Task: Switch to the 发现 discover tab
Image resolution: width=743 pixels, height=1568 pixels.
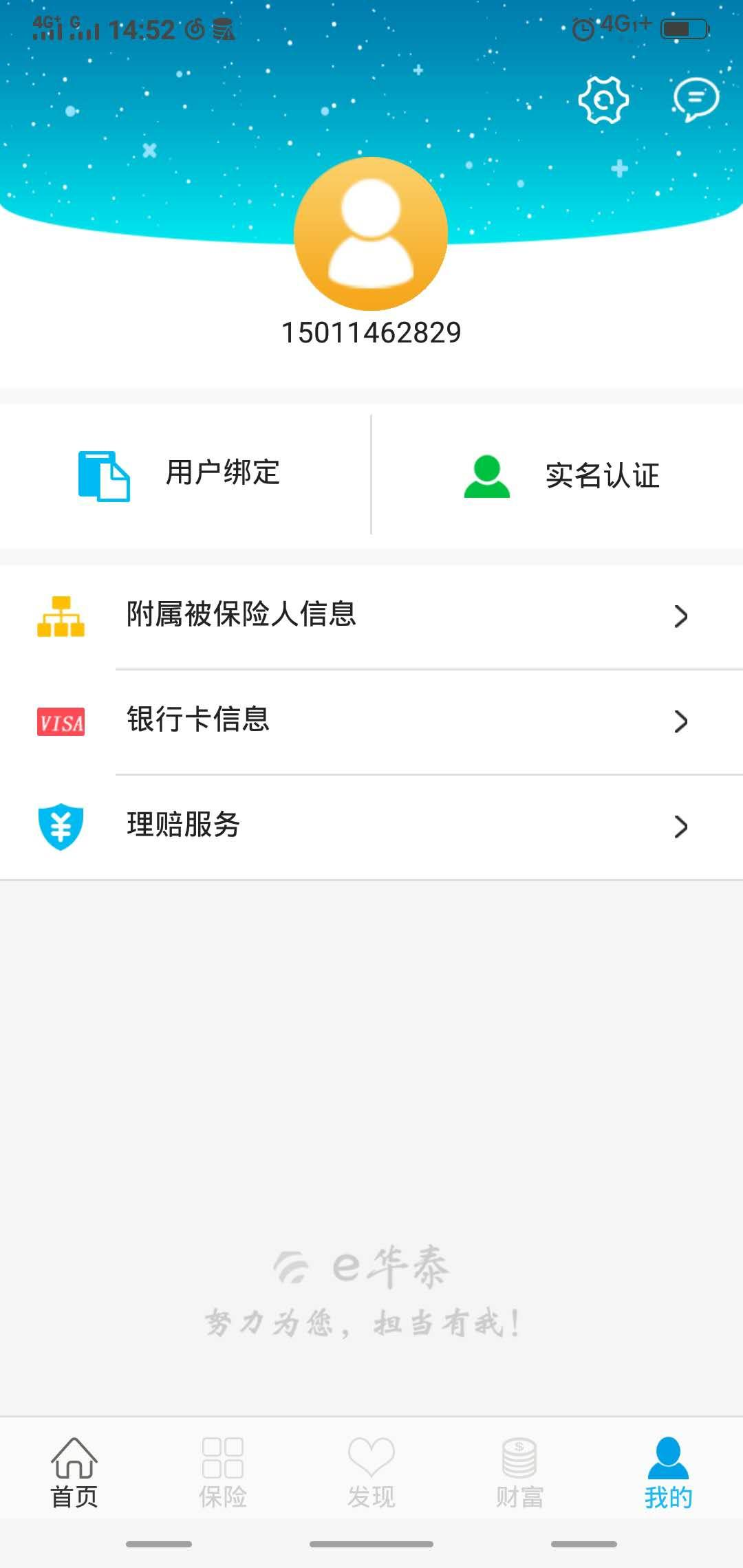Action: point(371,1473)
